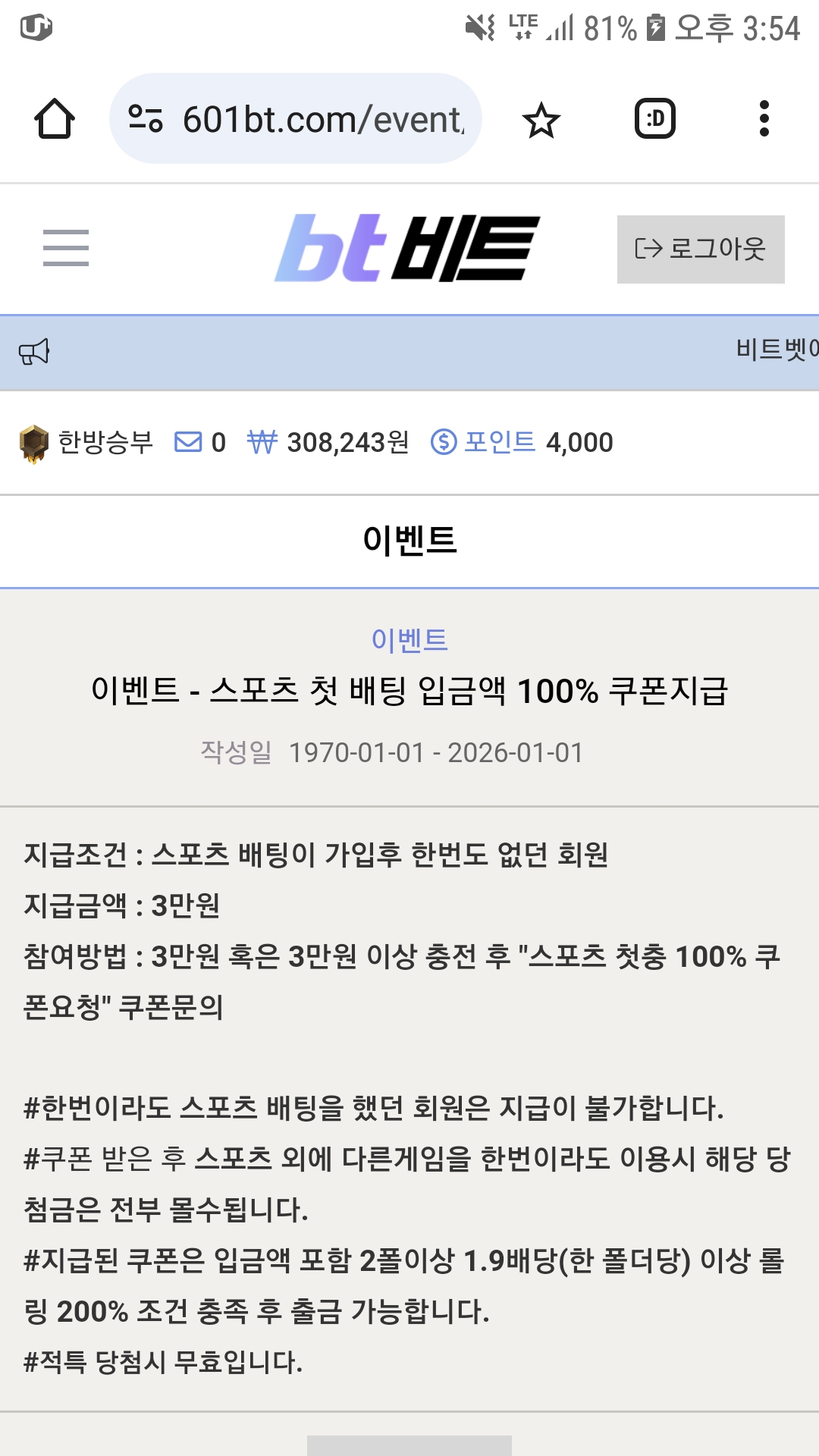Bookmark this page with the star

[541, 120]
